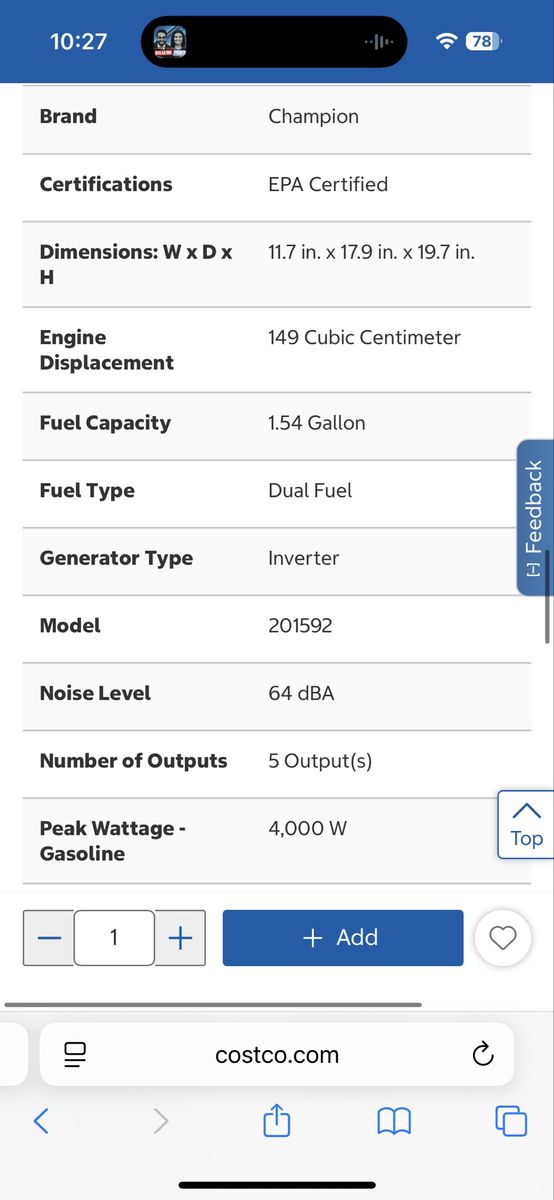Show all open Safari tabs
The width and height of the screenshot is (554, 1200).
pyautogui.click(x=511, y=1121)
